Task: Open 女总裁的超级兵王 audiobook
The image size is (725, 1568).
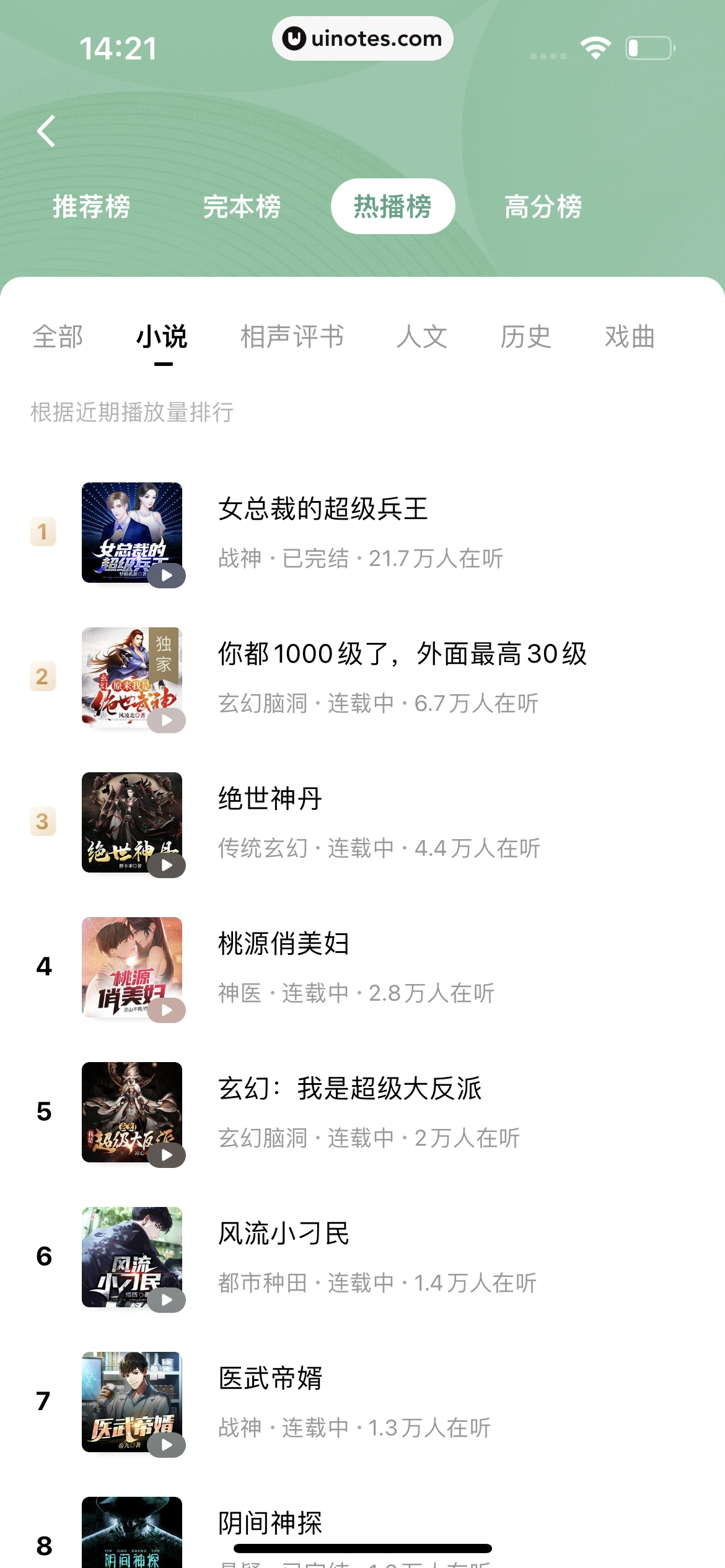Action: 323,510
